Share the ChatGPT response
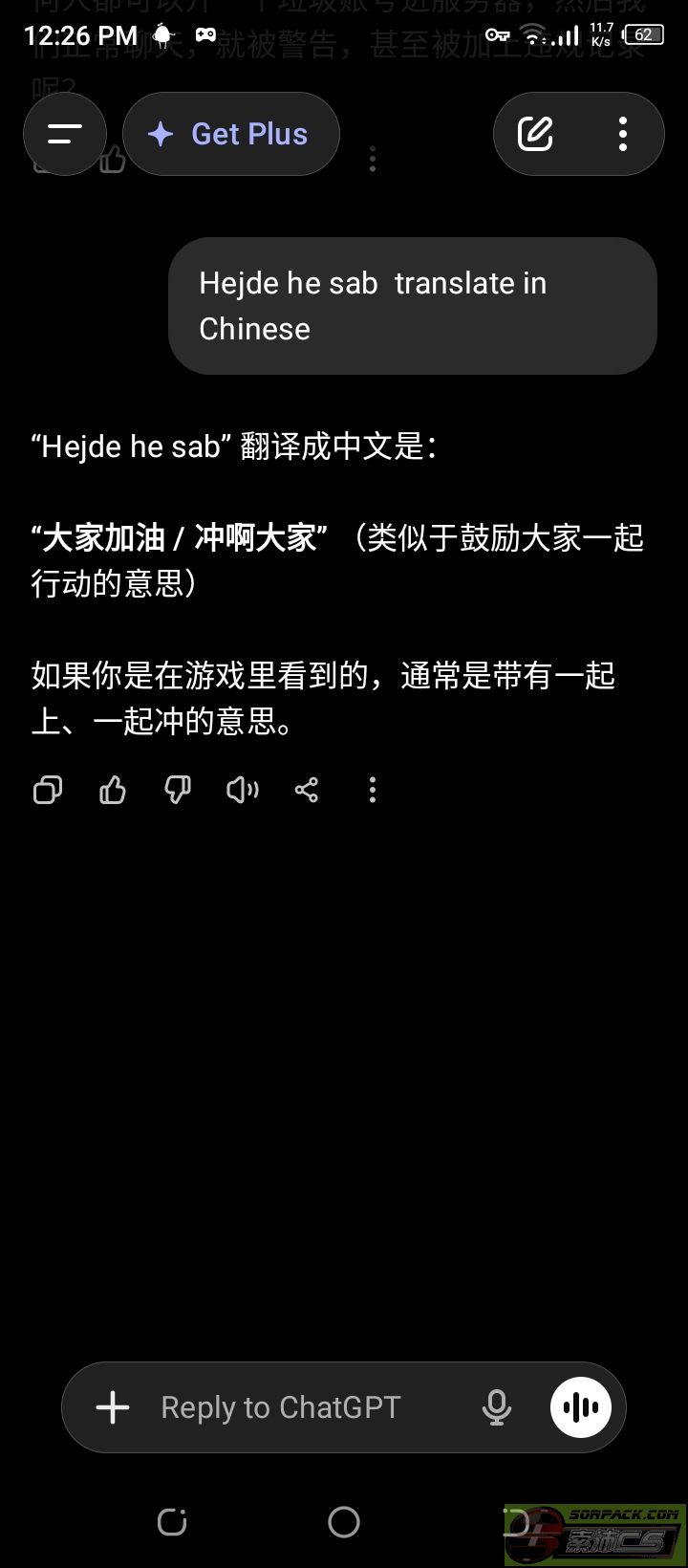This screenshot has height=1568, width=688. click(307, 790)
